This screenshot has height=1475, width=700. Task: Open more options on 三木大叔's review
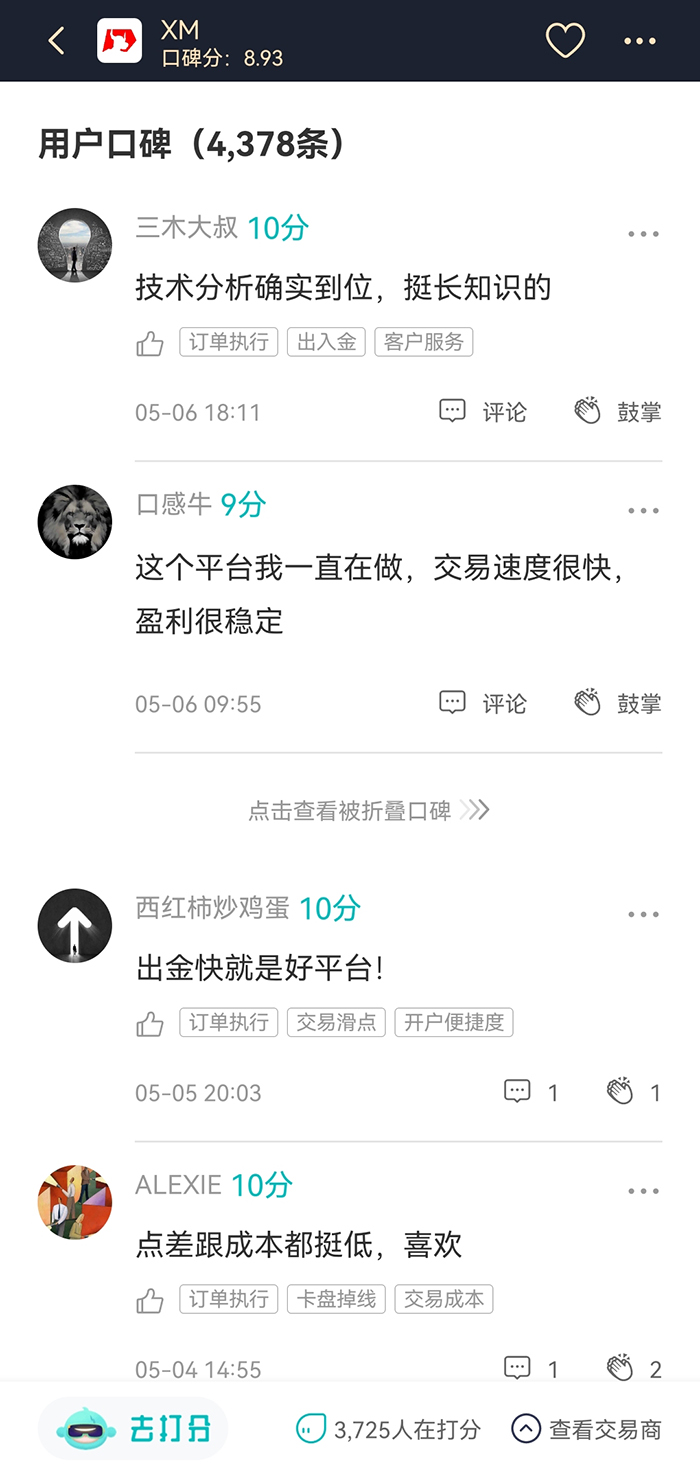(x=643, y=234)
